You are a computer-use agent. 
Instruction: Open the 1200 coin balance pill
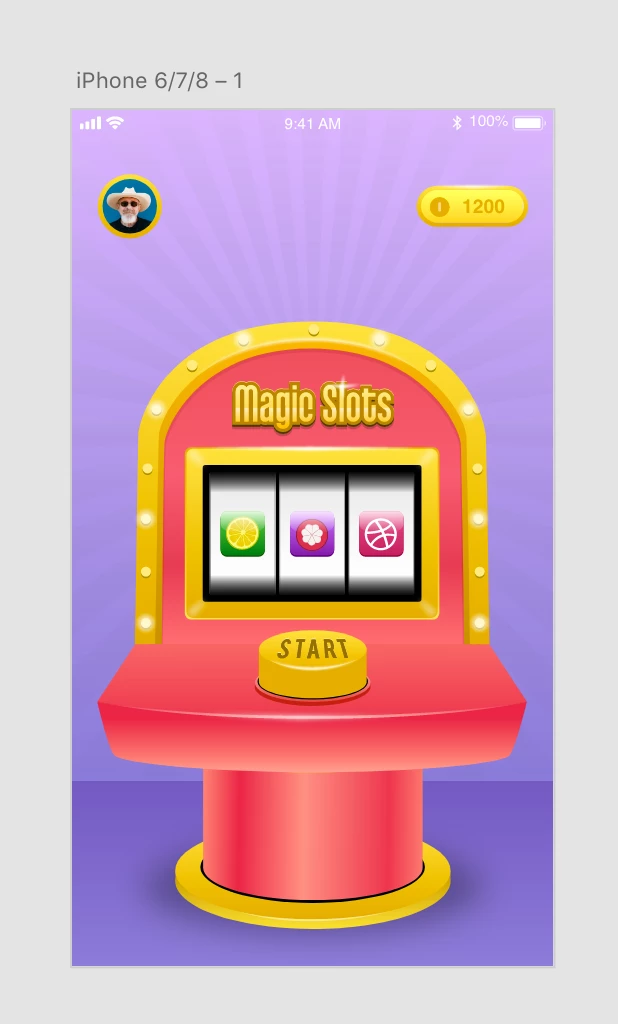click(x=471, y=207)
